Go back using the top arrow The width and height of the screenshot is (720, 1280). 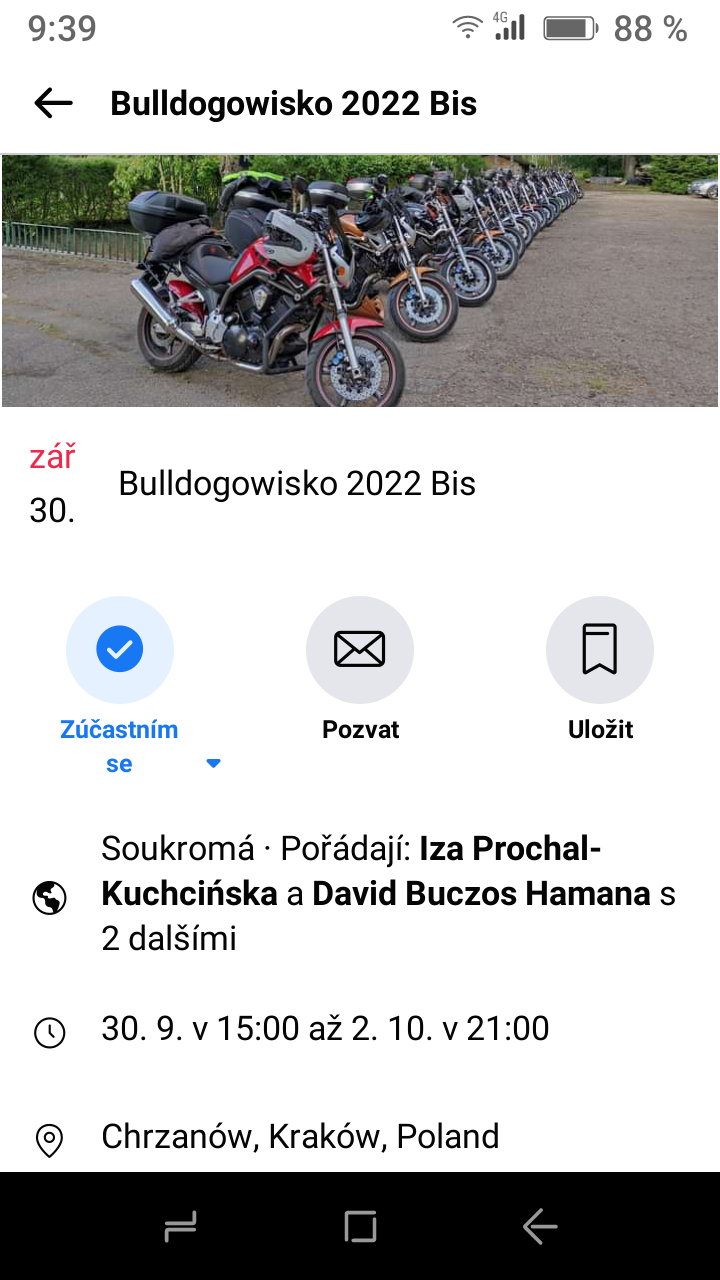(x=53, y=103)
